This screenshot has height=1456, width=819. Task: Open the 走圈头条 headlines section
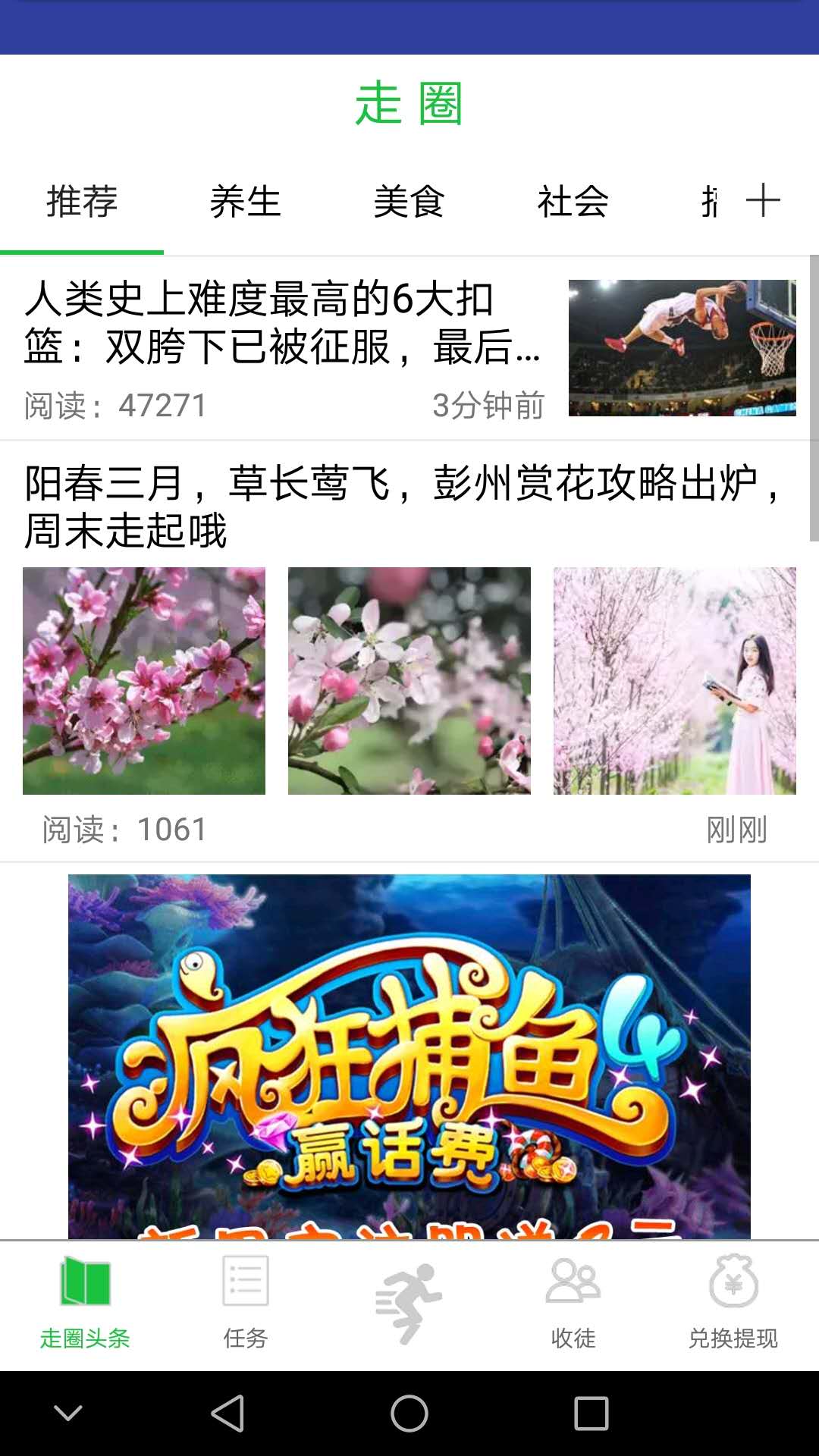tap(83, 1297)
